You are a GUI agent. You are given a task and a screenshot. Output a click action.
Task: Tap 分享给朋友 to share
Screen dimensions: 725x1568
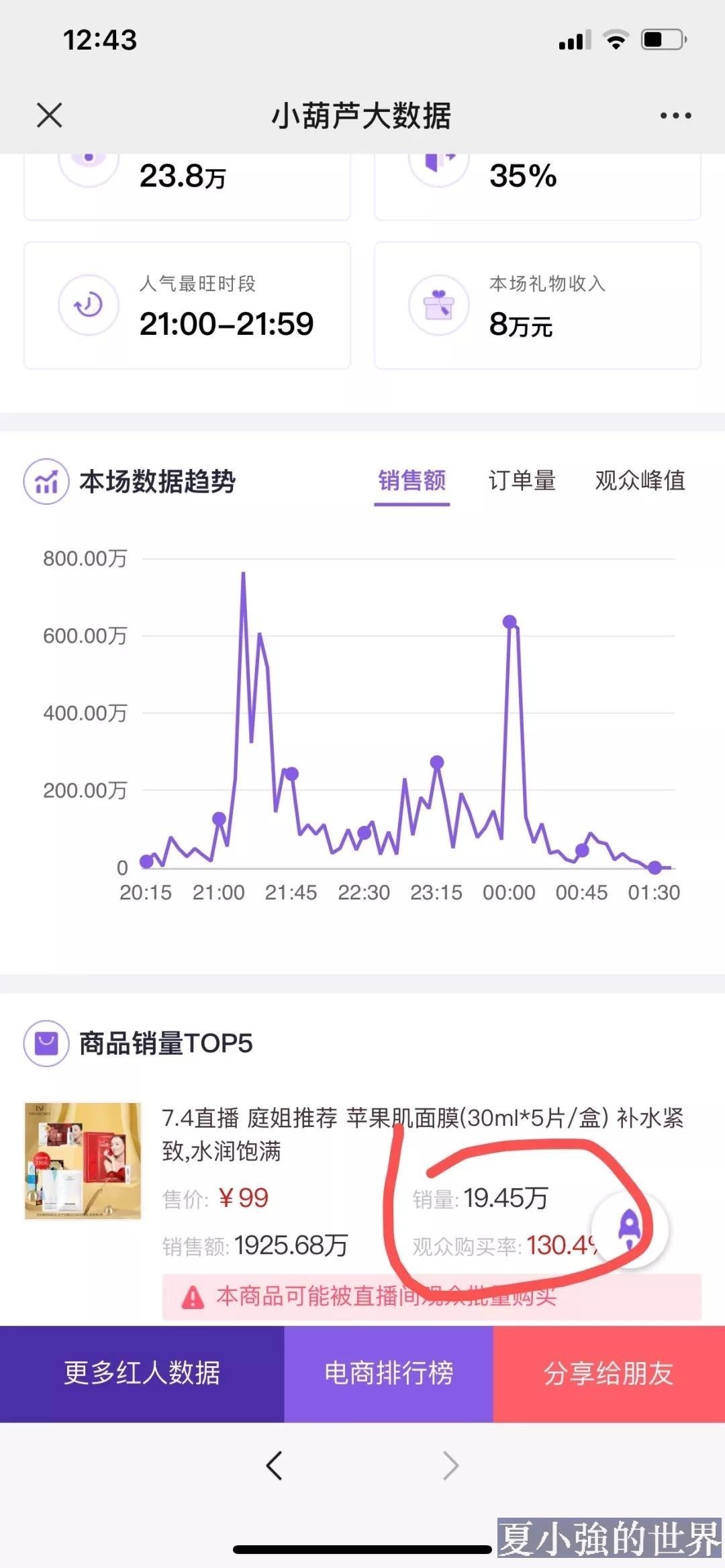point(609,1373)
